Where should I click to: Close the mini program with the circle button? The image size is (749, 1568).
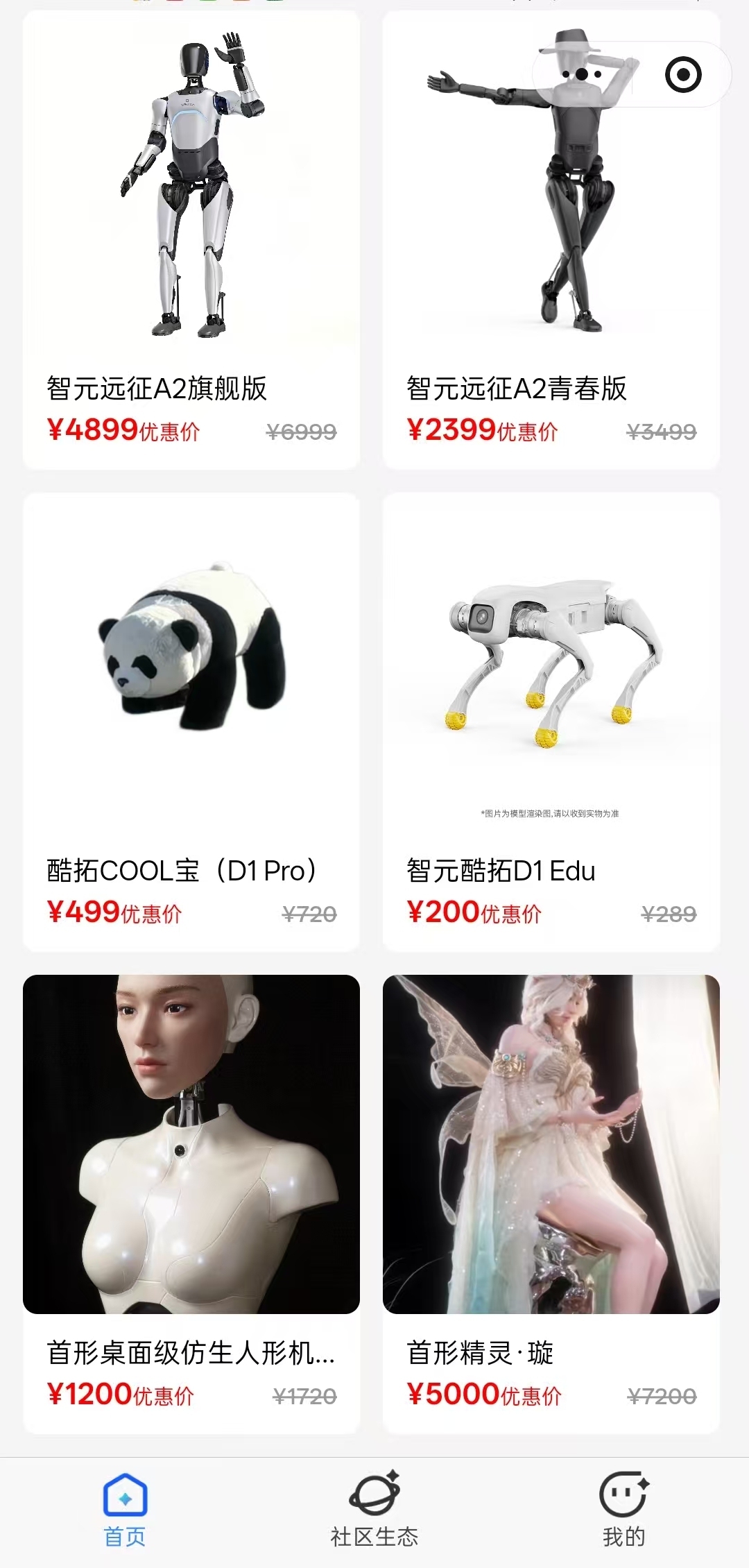[682, 74]
